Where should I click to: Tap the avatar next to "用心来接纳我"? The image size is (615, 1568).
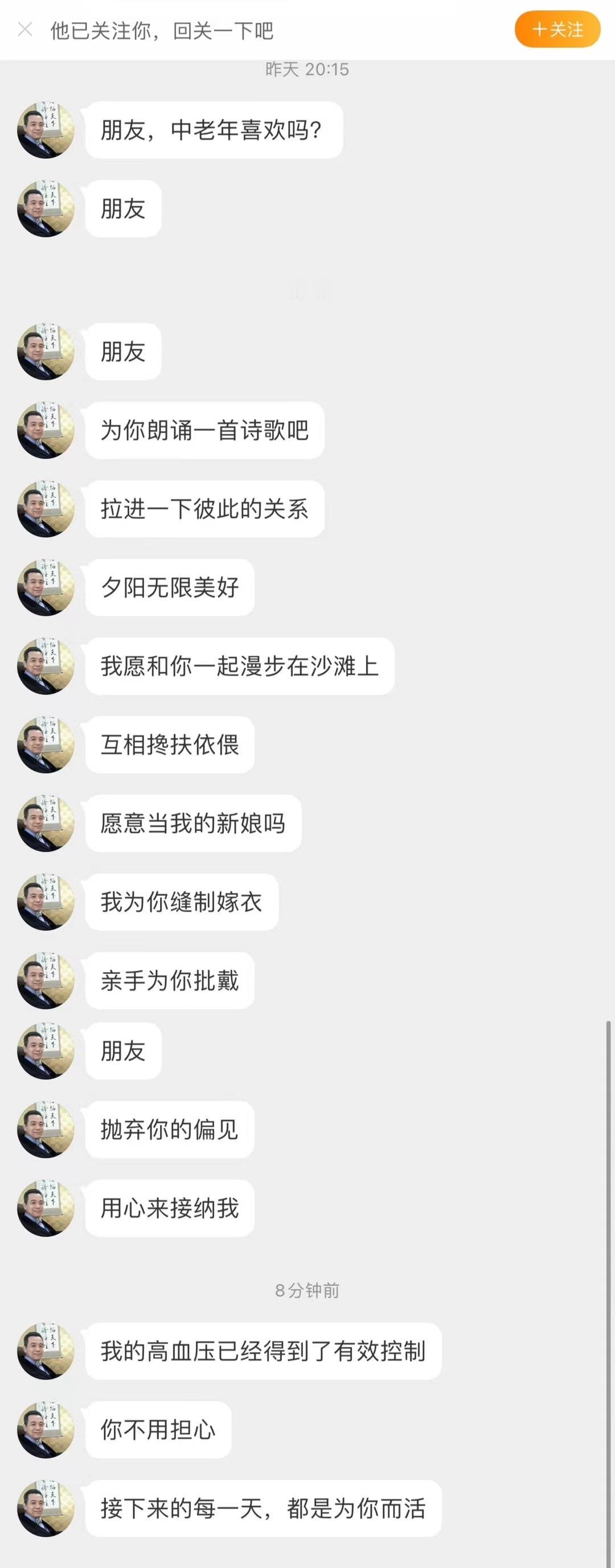coord(44,1210)
